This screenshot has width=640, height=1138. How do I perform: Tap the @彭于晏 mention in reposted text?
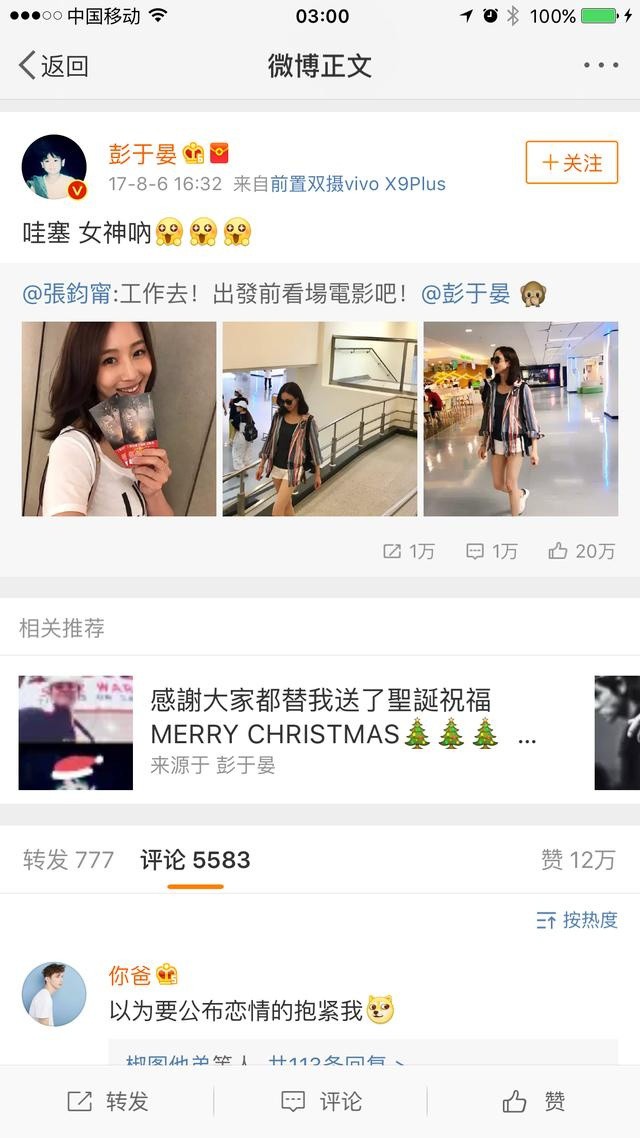point(465,294)
